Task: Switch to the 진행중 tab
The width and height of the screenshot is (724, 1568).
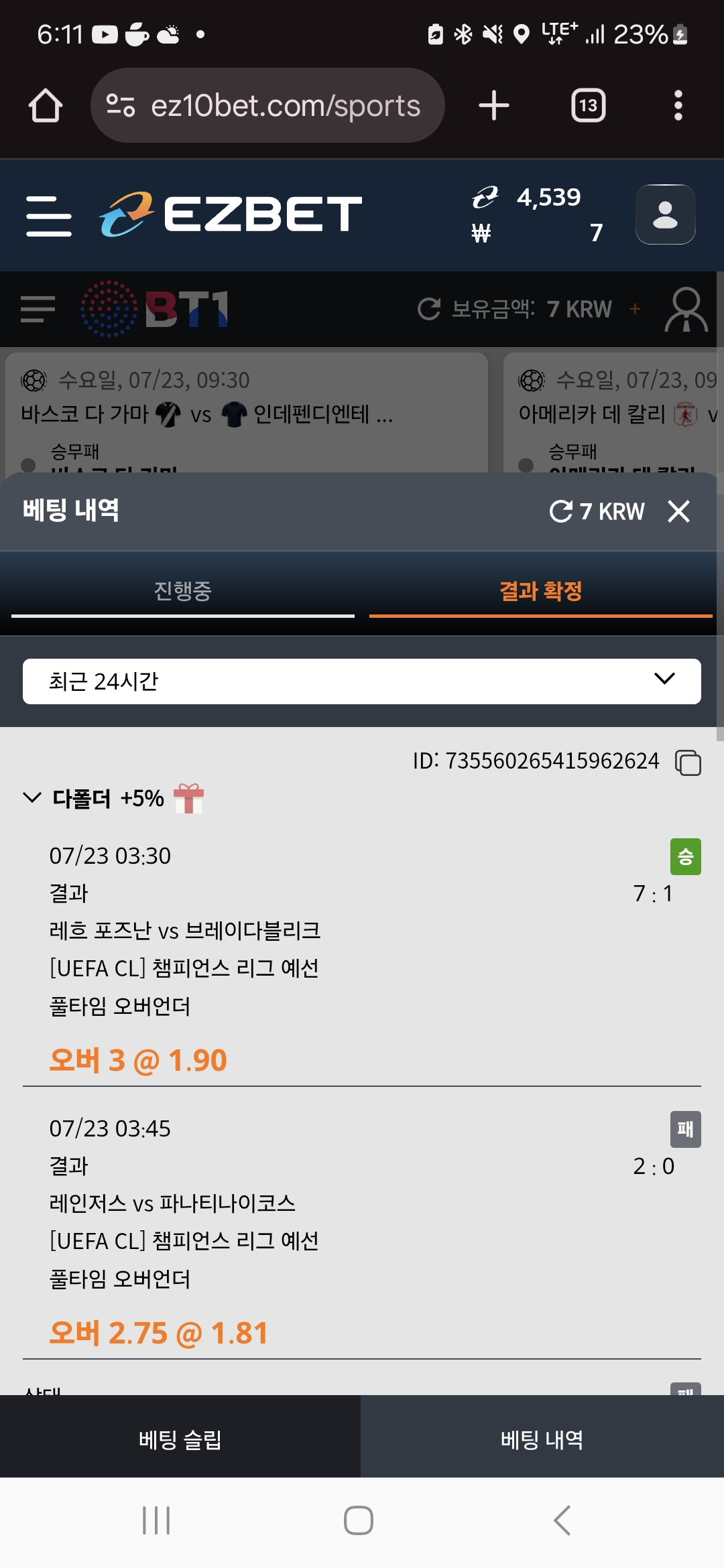Action: click(x=183, y=592)
